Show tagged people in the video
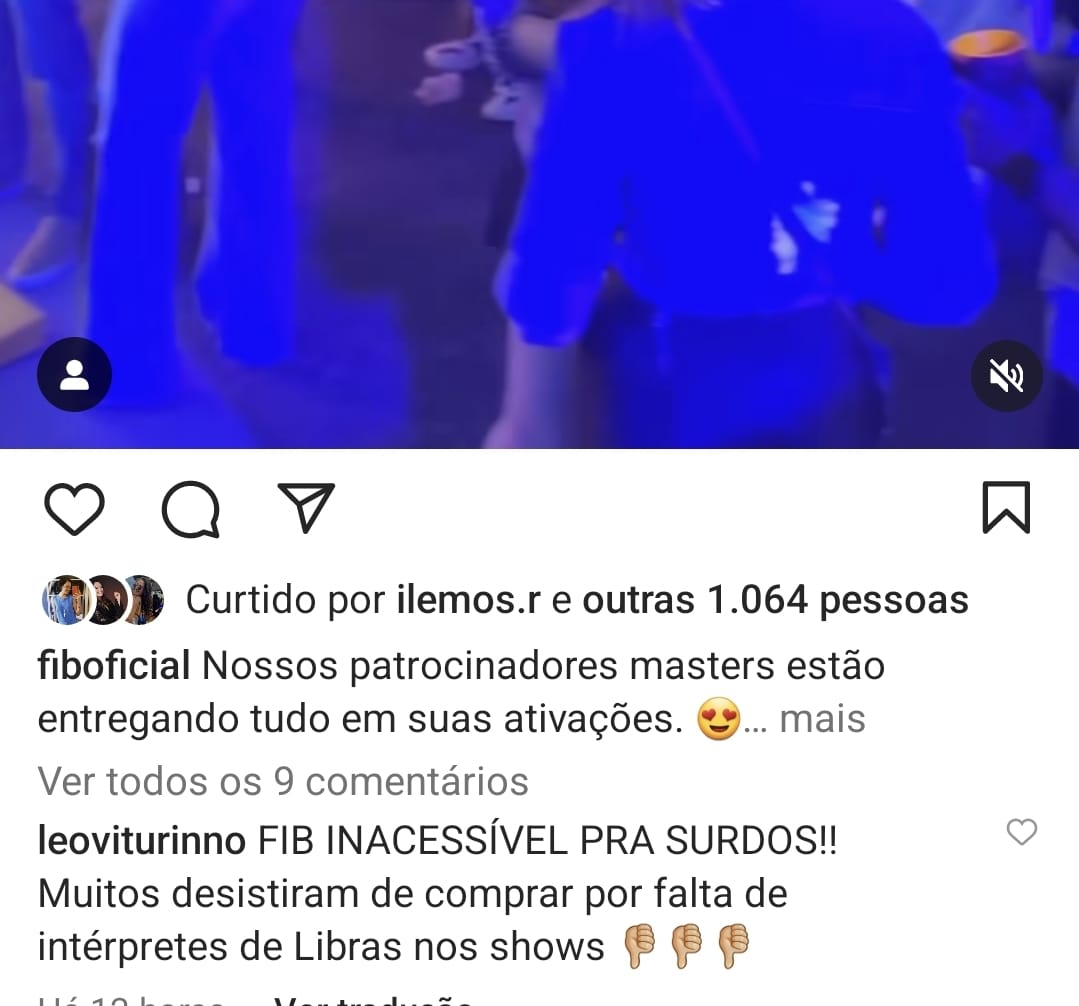This screenshot has height=1006, width=1079. click(74, 375)
